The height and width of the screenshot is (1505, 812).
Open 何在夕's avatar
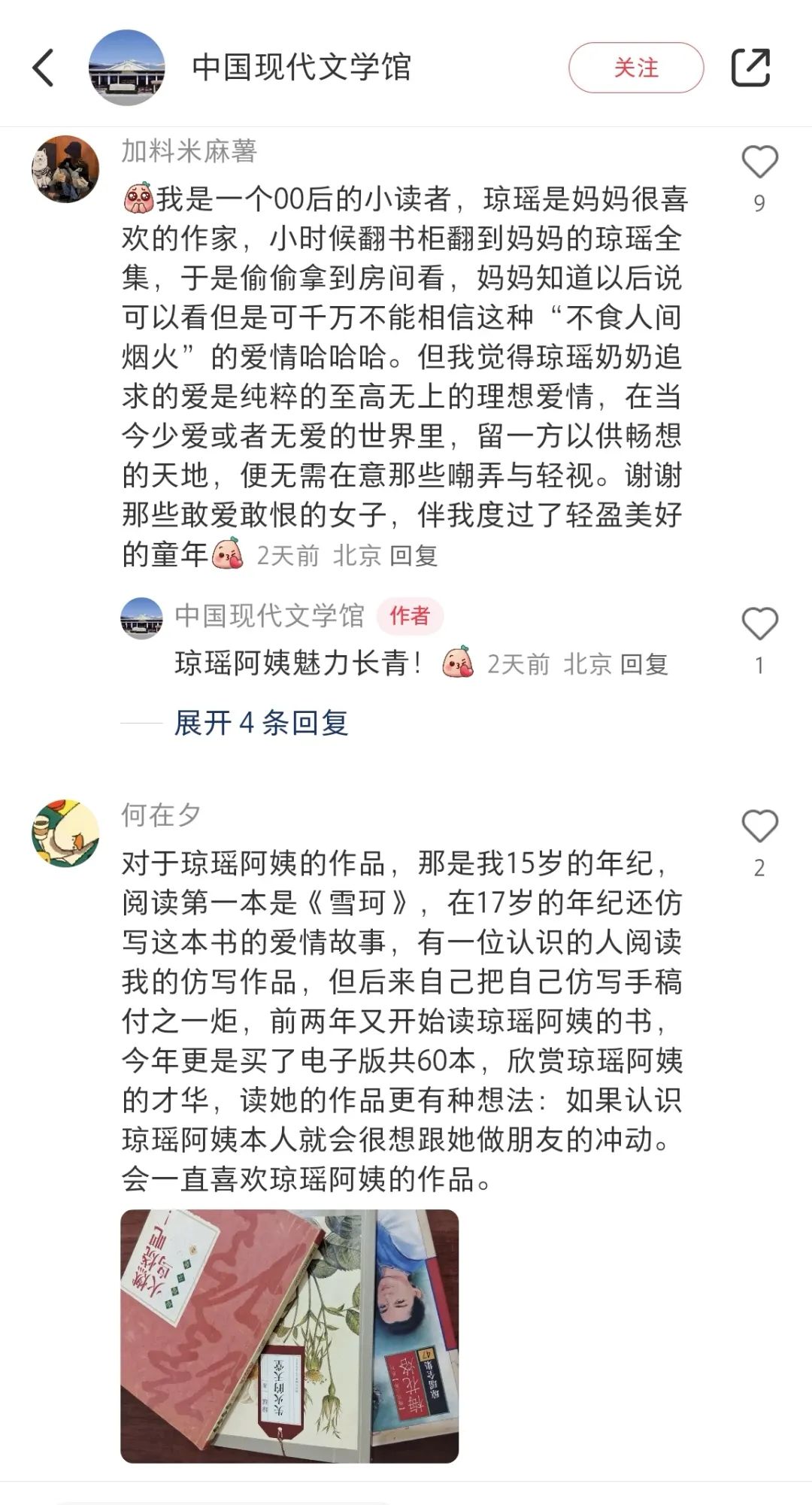[x=65, y=833]
